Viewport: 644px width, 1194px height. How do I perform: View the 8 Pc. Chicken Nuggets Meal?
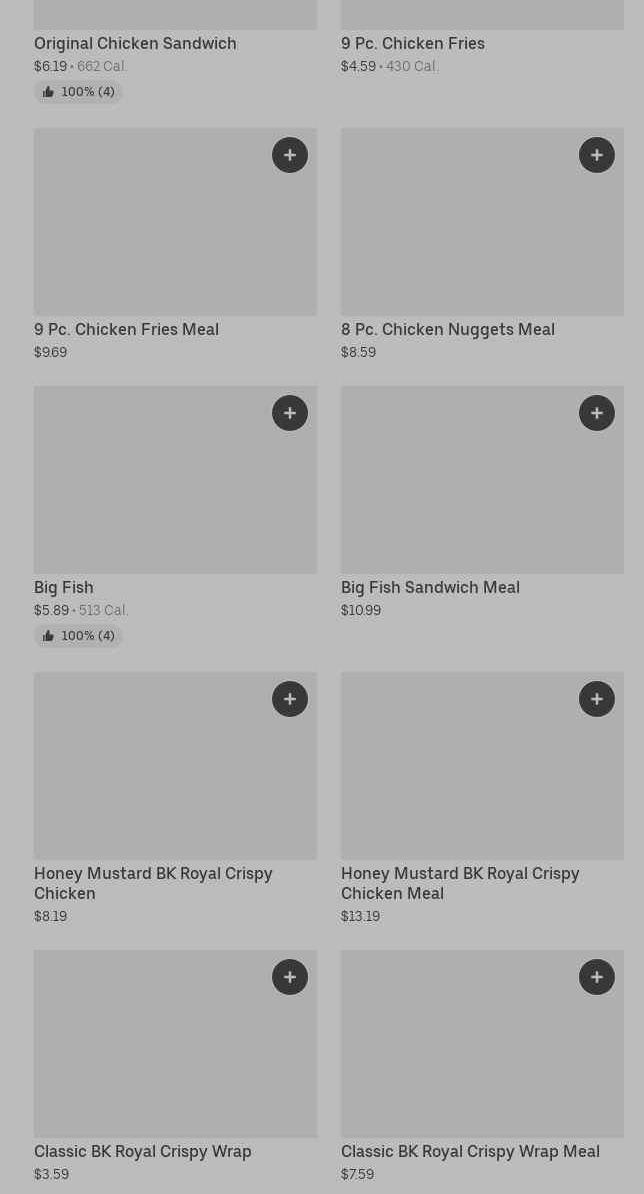[447, 330]
